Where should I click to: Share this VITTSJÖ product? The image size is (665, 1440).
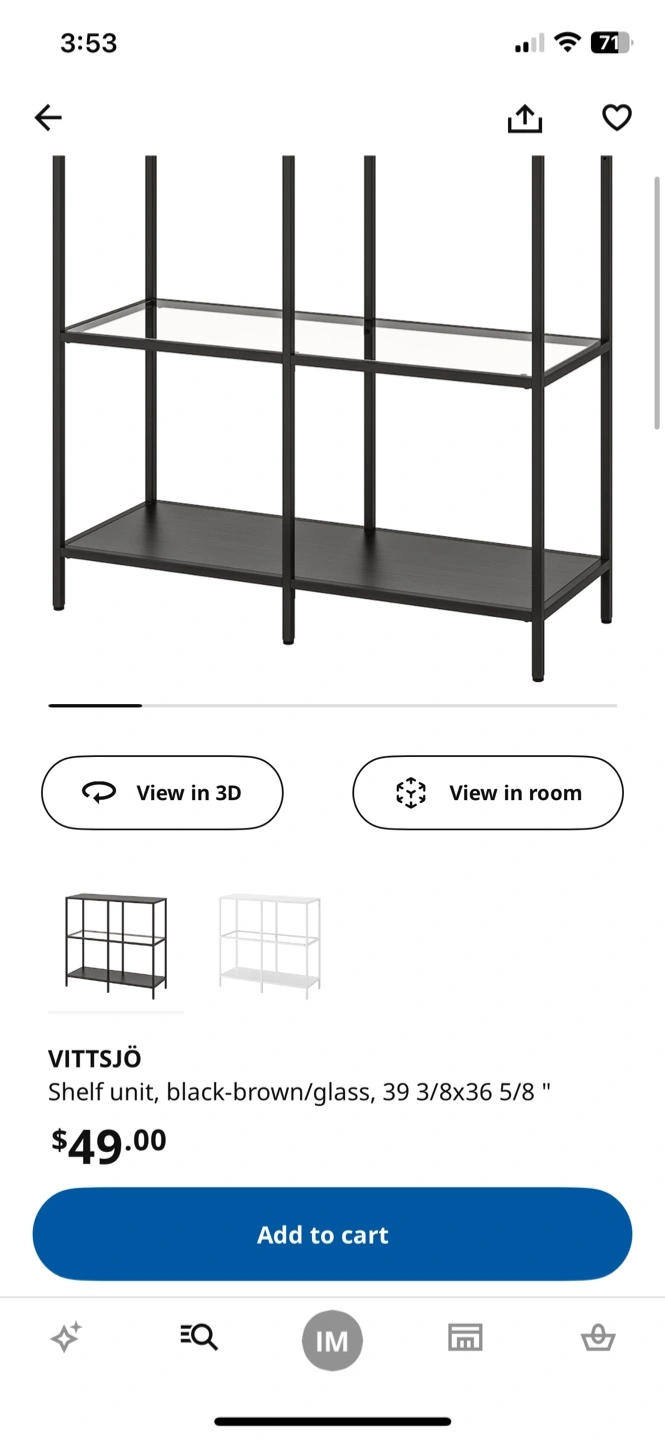[x=524, y=118]
